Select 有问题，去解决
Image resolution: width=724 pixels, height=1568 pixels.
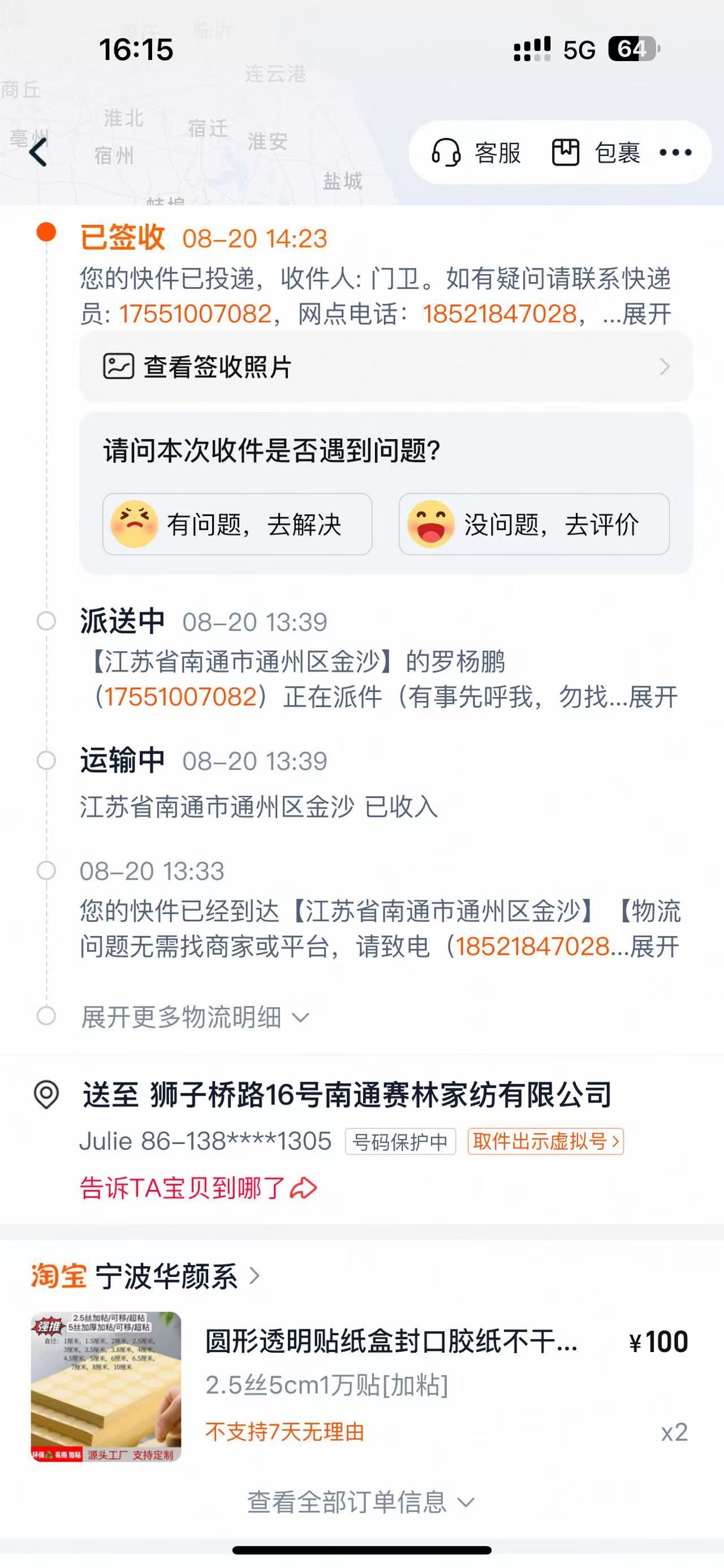tap(238, 524)
